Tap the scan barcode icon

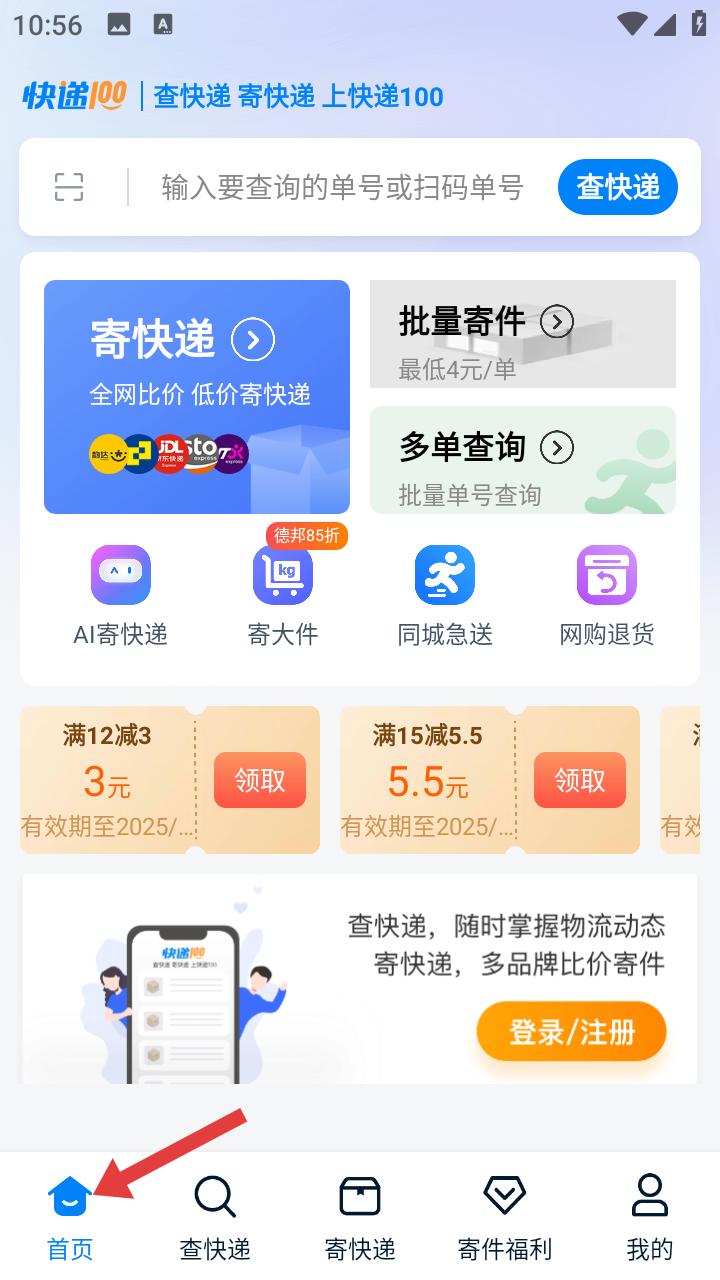(69, 187)
